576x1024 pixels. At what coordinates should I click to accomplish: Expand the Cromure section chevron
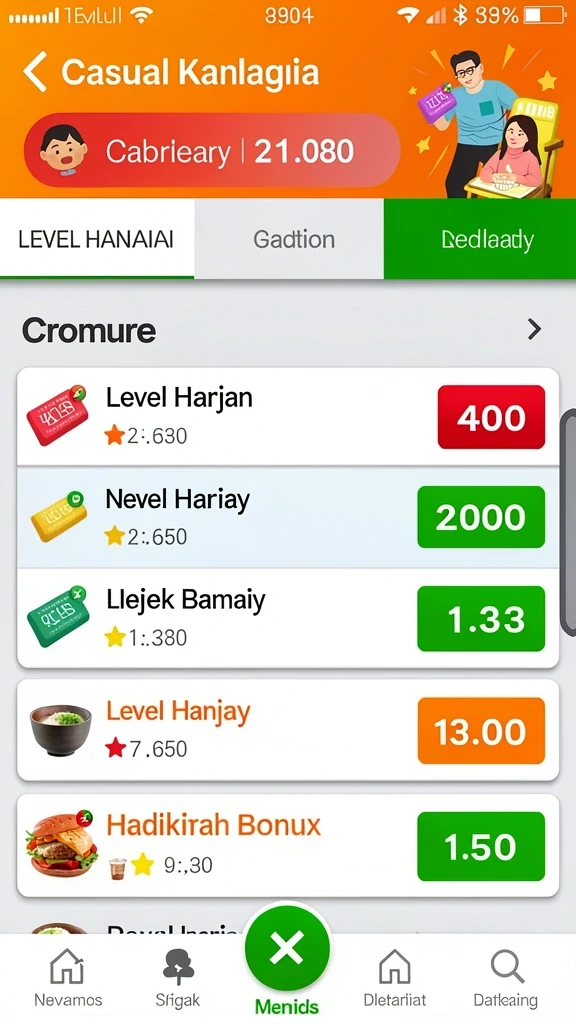(534, 330)
